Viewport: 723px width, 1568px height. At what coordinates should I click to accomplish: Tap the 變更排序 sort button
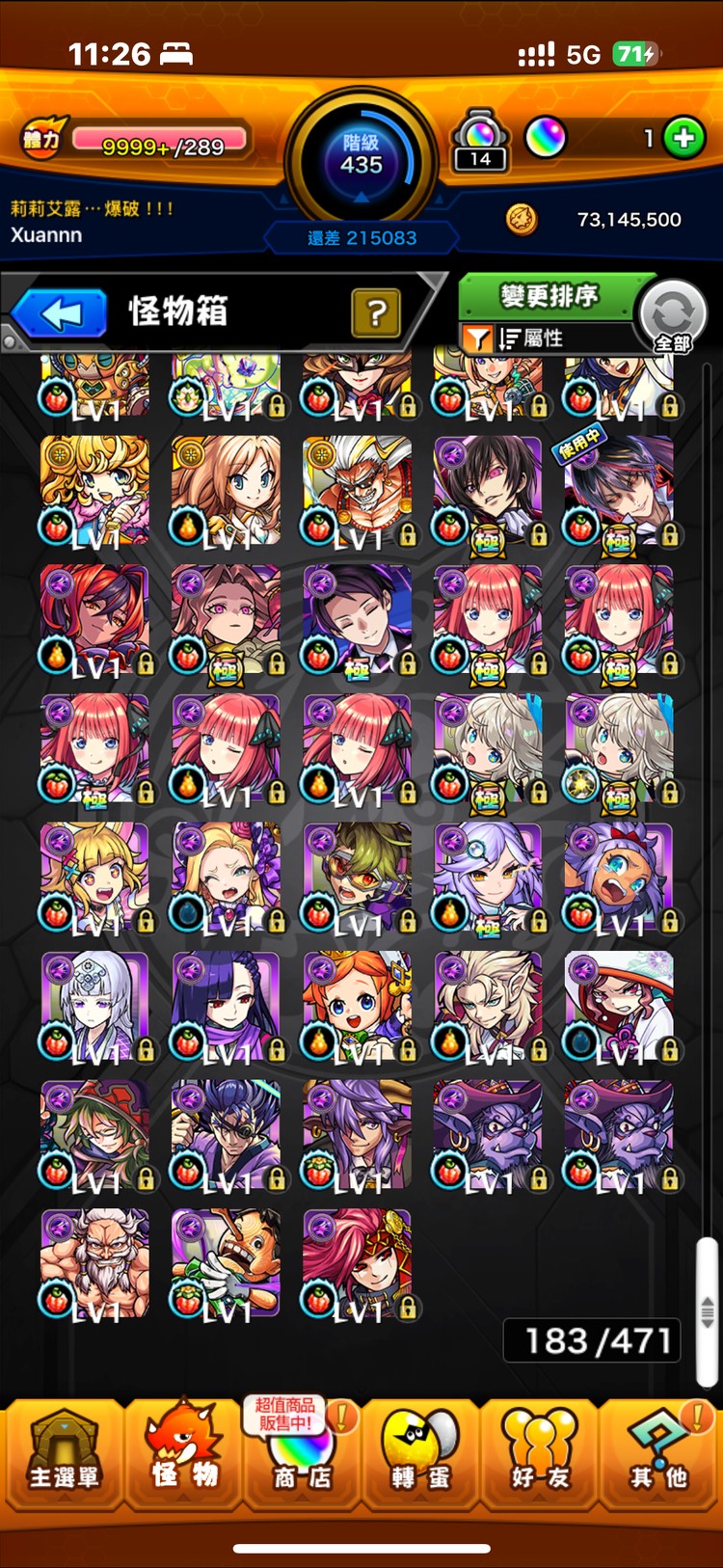(549, 296)
